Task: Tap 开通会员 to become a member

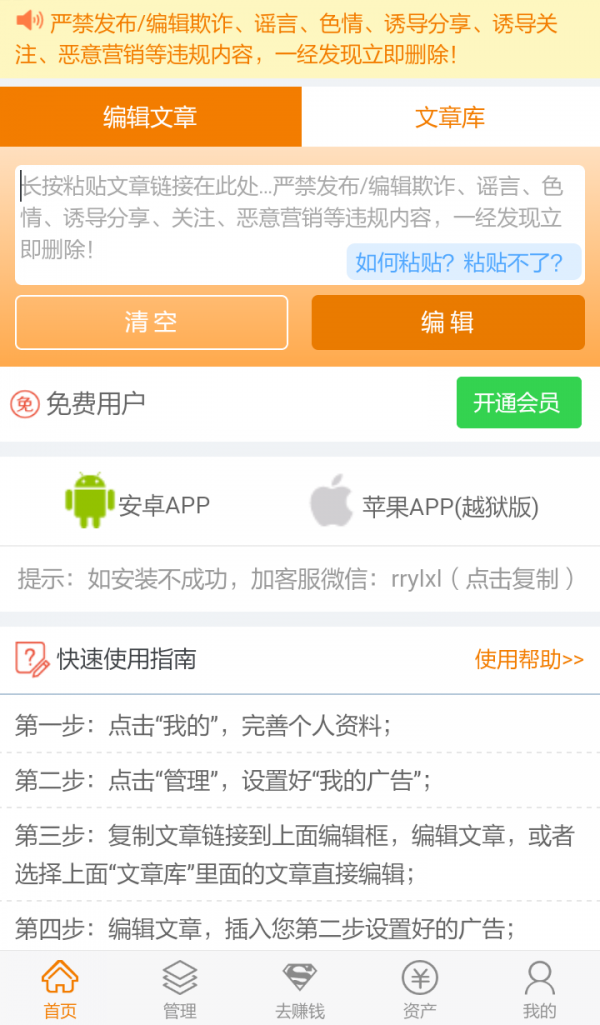Action: pyautogui.click(x=518, y=403)
